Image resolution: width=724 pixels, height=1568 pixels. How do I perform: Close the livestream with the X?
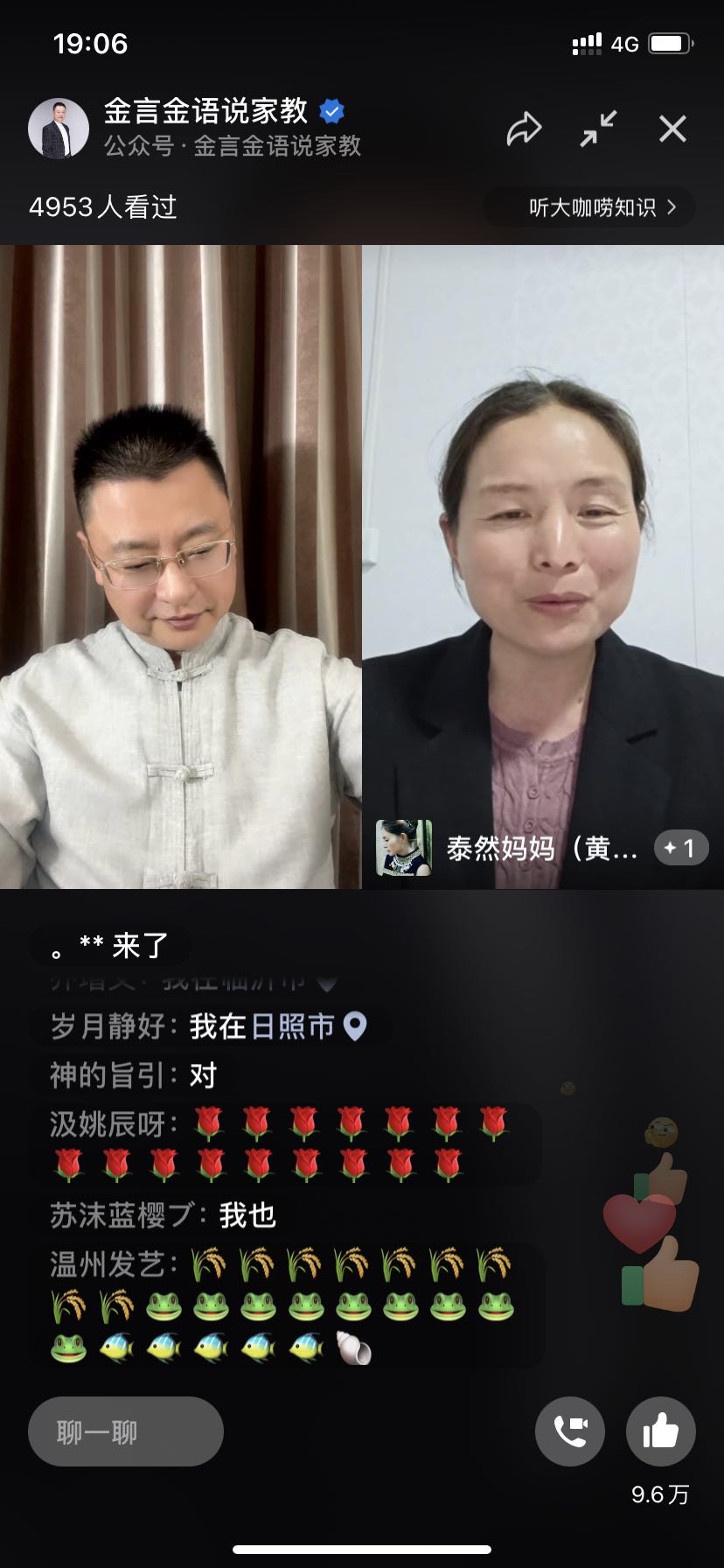[x=672, y=129]
